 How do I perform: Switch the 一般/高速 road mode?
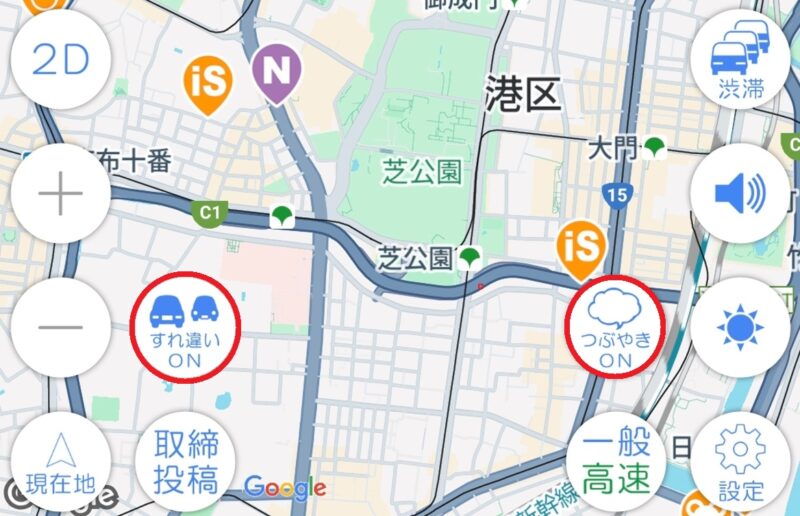click(616, 462)
